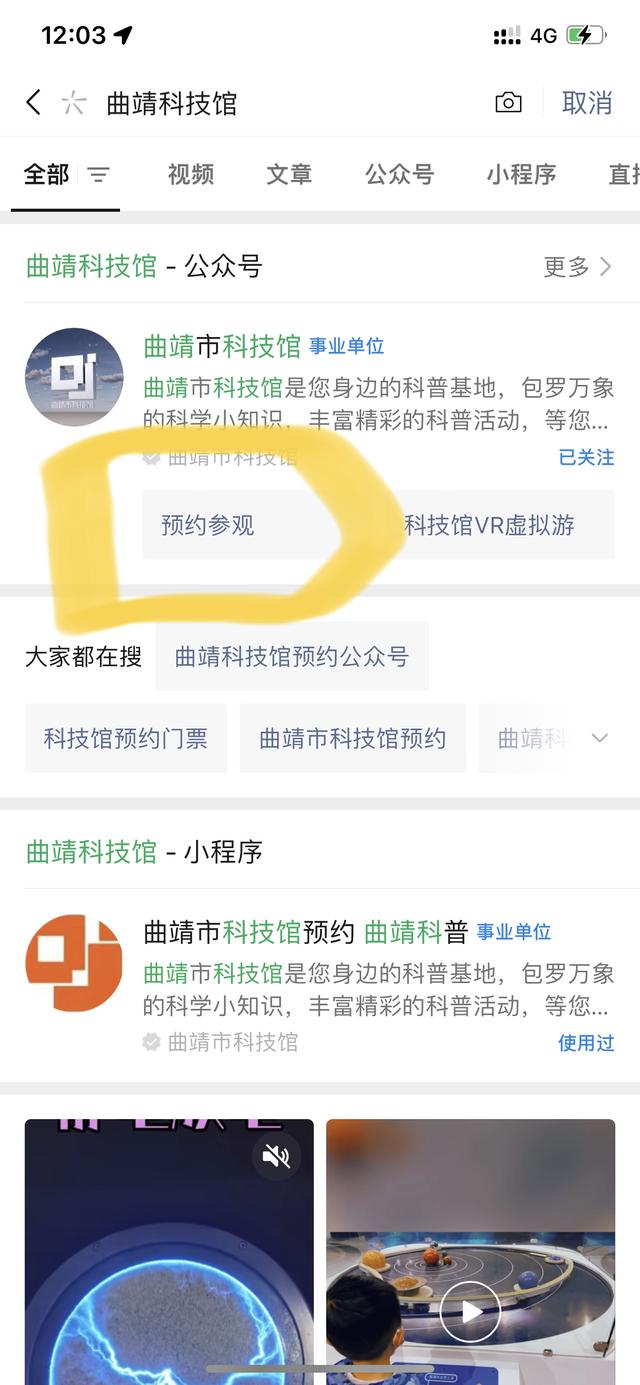Open the 曲靖市科技馆 official account result

click(222, 347)
